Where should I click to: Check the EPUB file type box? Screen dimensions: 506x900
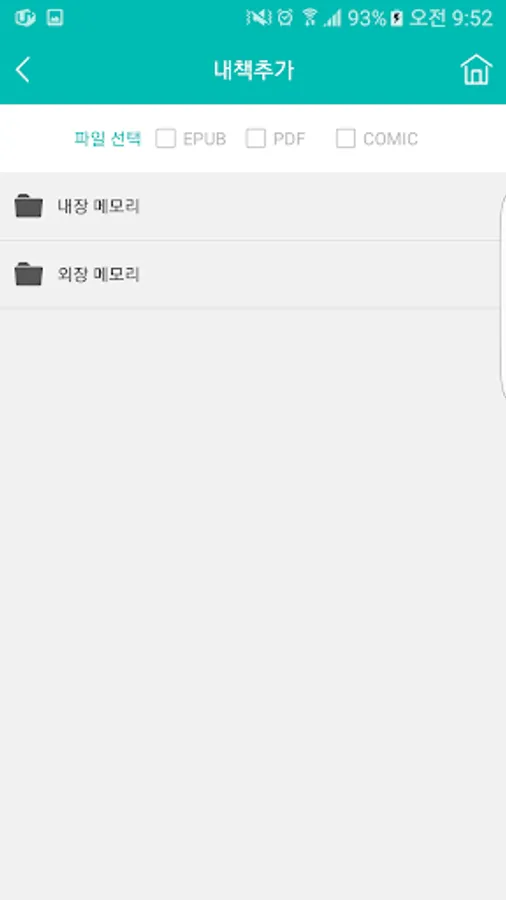(x=166, y=138)
